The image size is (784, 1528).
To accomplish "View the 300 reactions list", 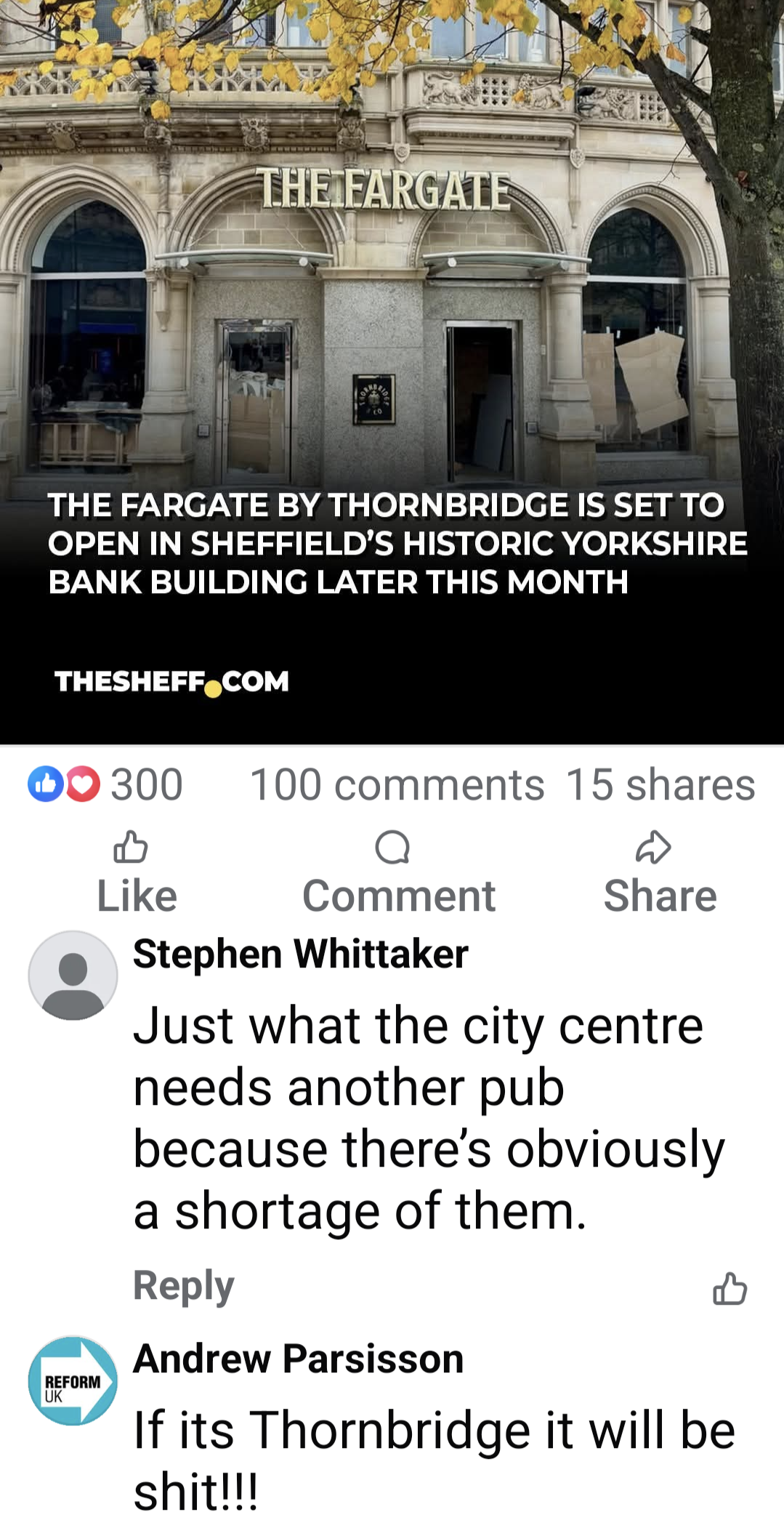I will click(106, 784).
